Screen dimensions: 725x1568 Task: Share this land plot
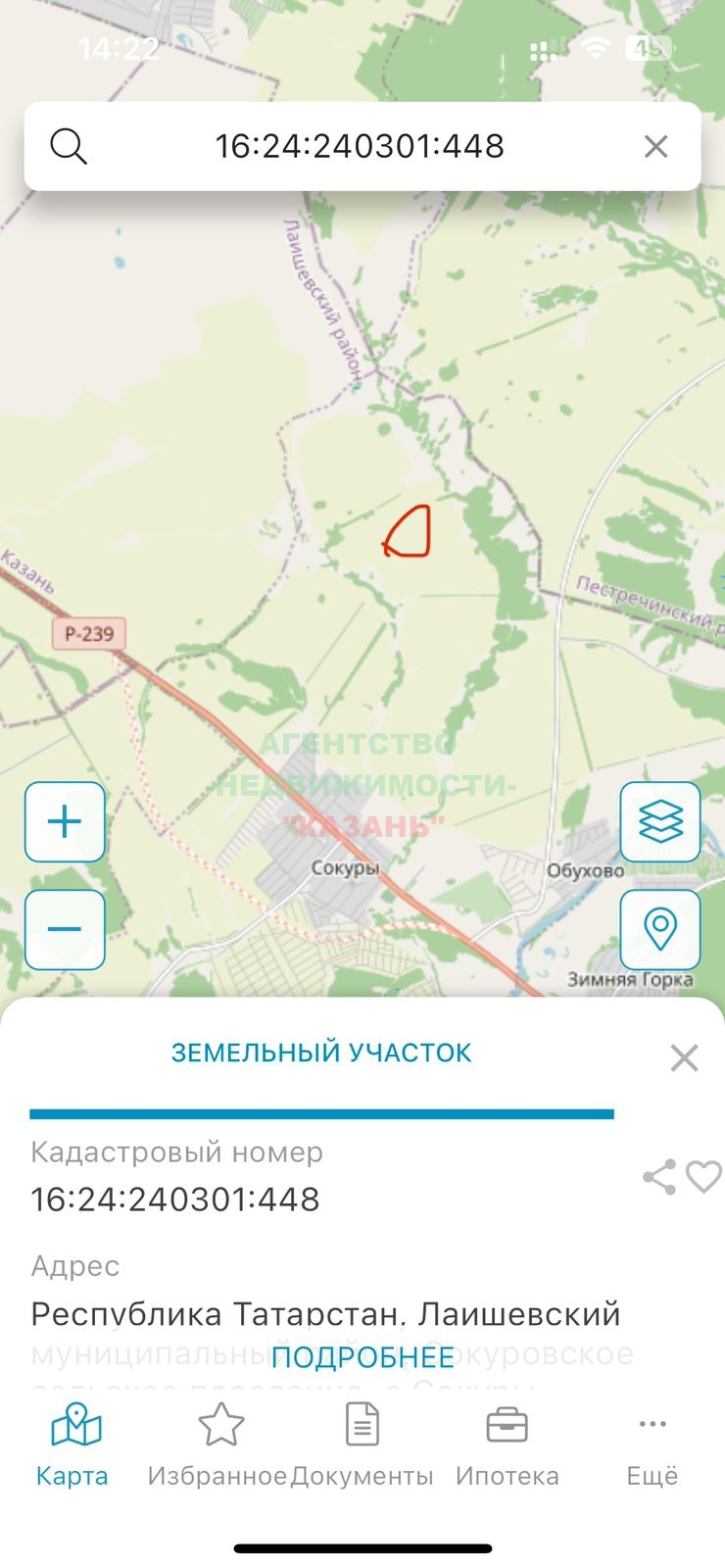[659, 1176]
